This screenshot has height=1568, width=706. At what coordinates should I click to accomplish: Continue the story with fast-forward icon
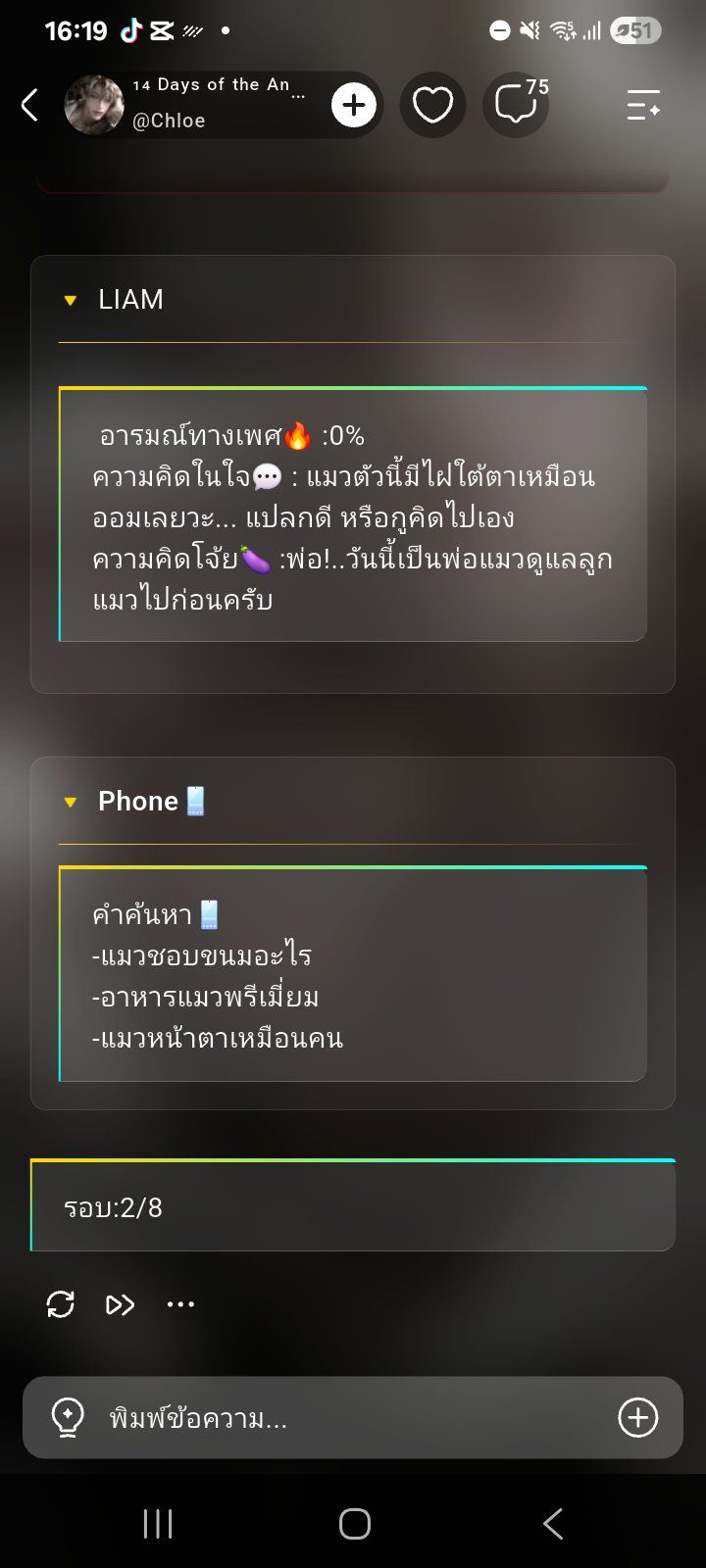click(120, 1304)
